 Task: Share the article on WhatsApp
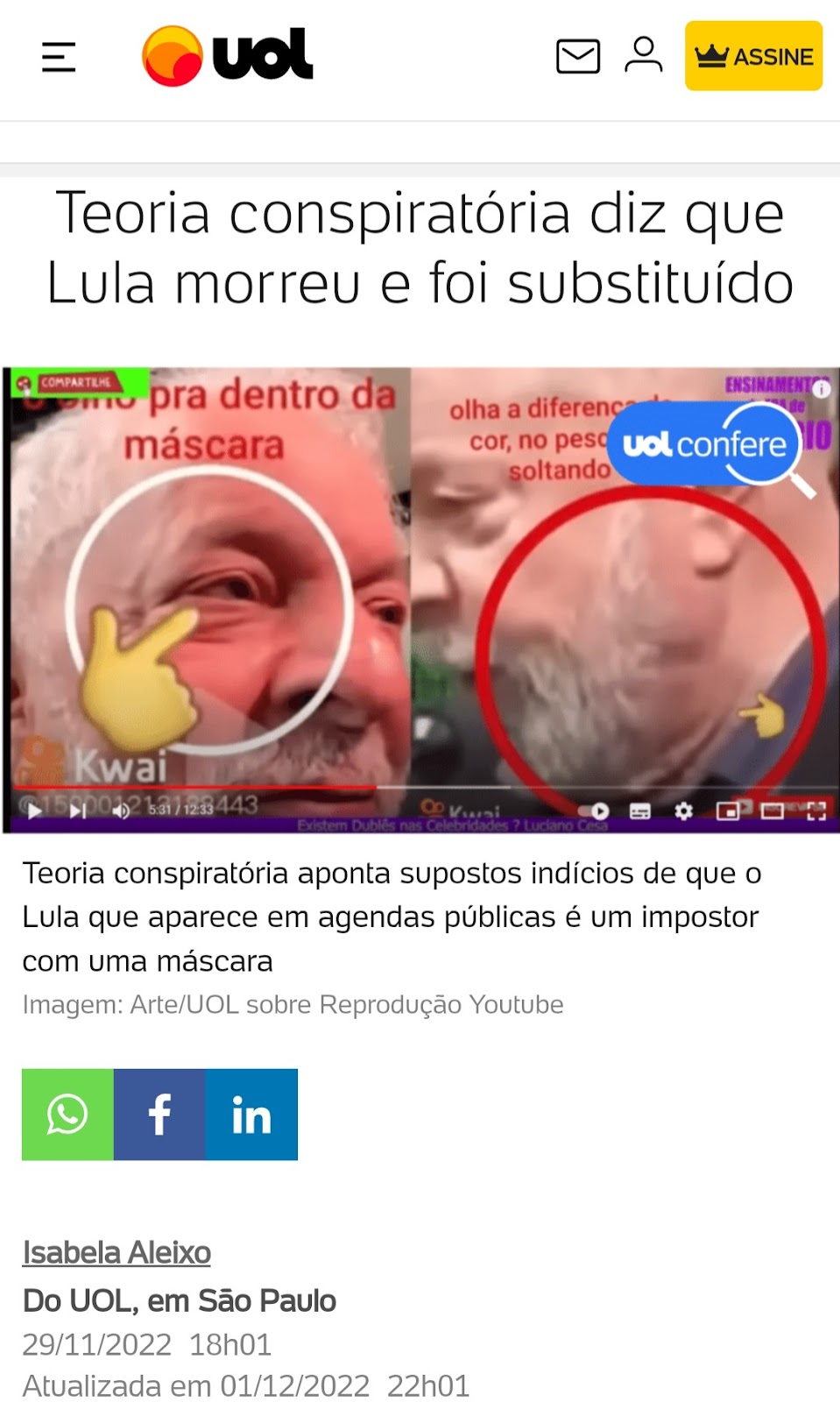[x=67, y=1115]
